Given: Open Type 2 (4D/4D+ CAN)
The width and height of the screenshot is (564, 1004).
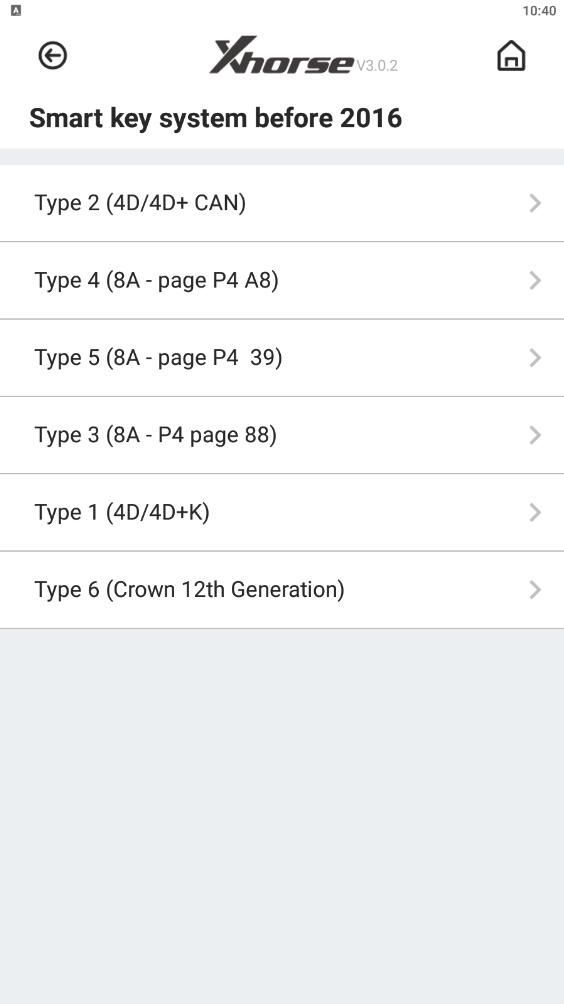Looking at the screenshot, I should [282, 203].
